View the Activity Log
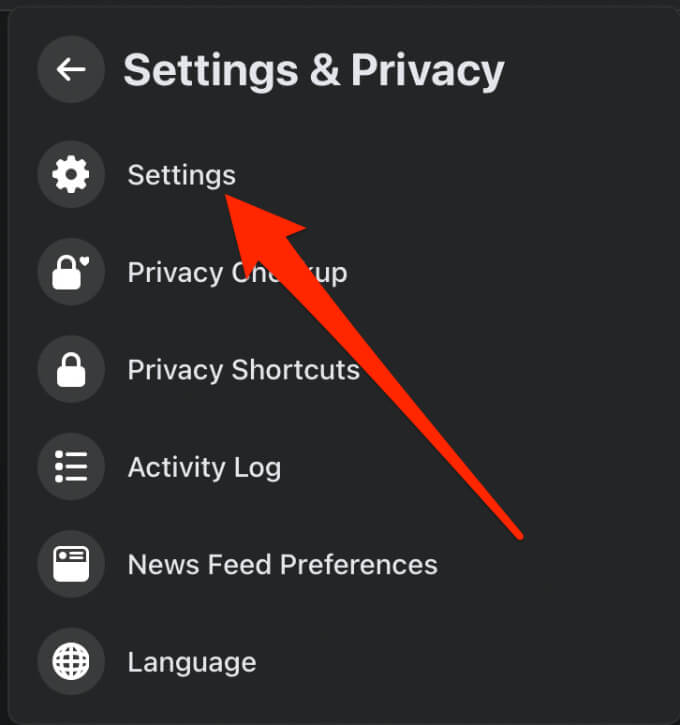 204,467
